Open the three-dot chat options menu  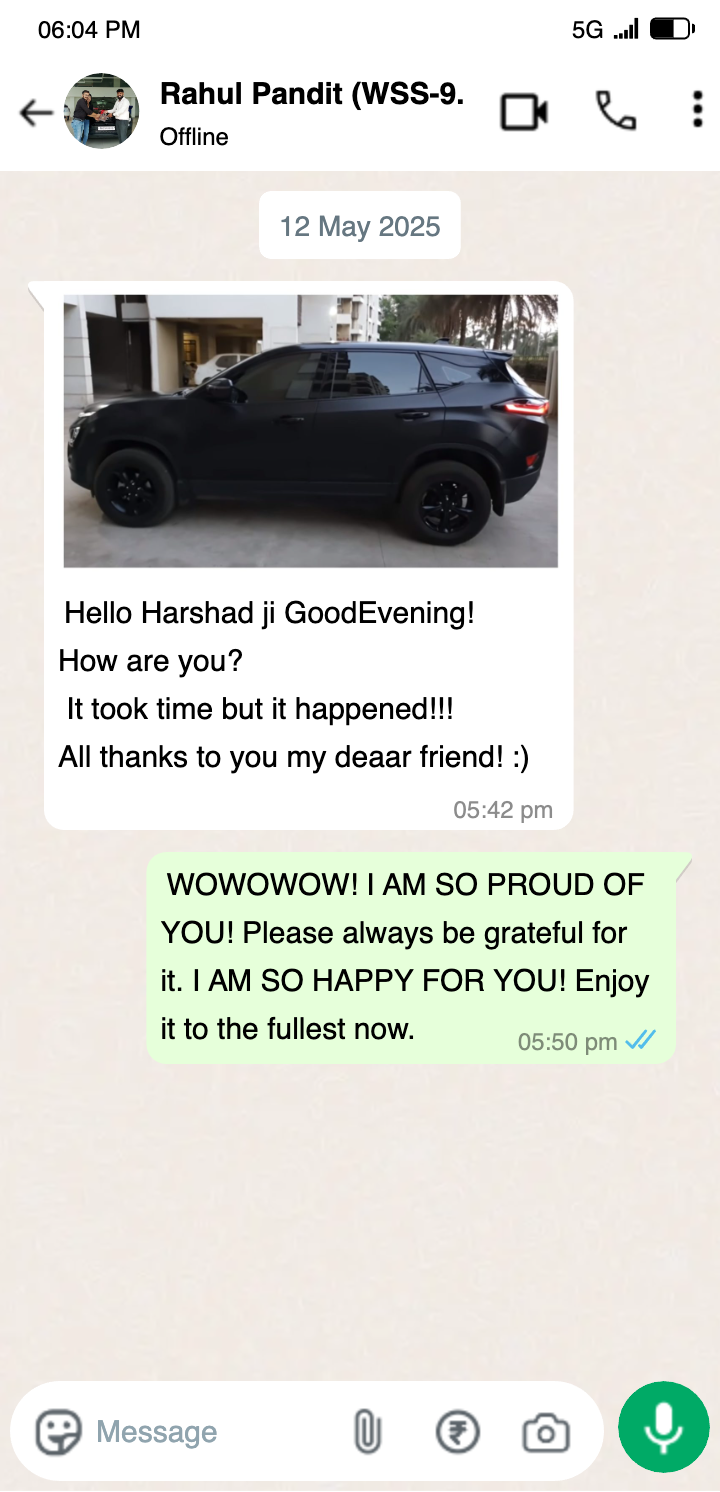[697, 112]
